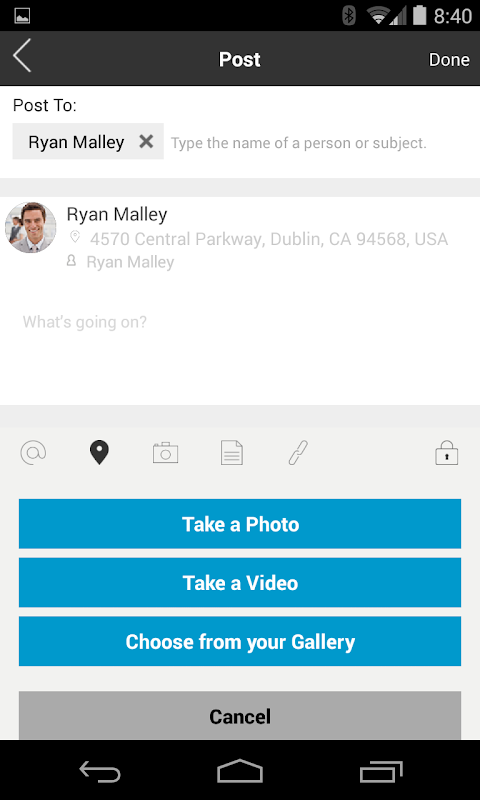
Task: Select Take a Video
Action: click(x=240, y=583)
